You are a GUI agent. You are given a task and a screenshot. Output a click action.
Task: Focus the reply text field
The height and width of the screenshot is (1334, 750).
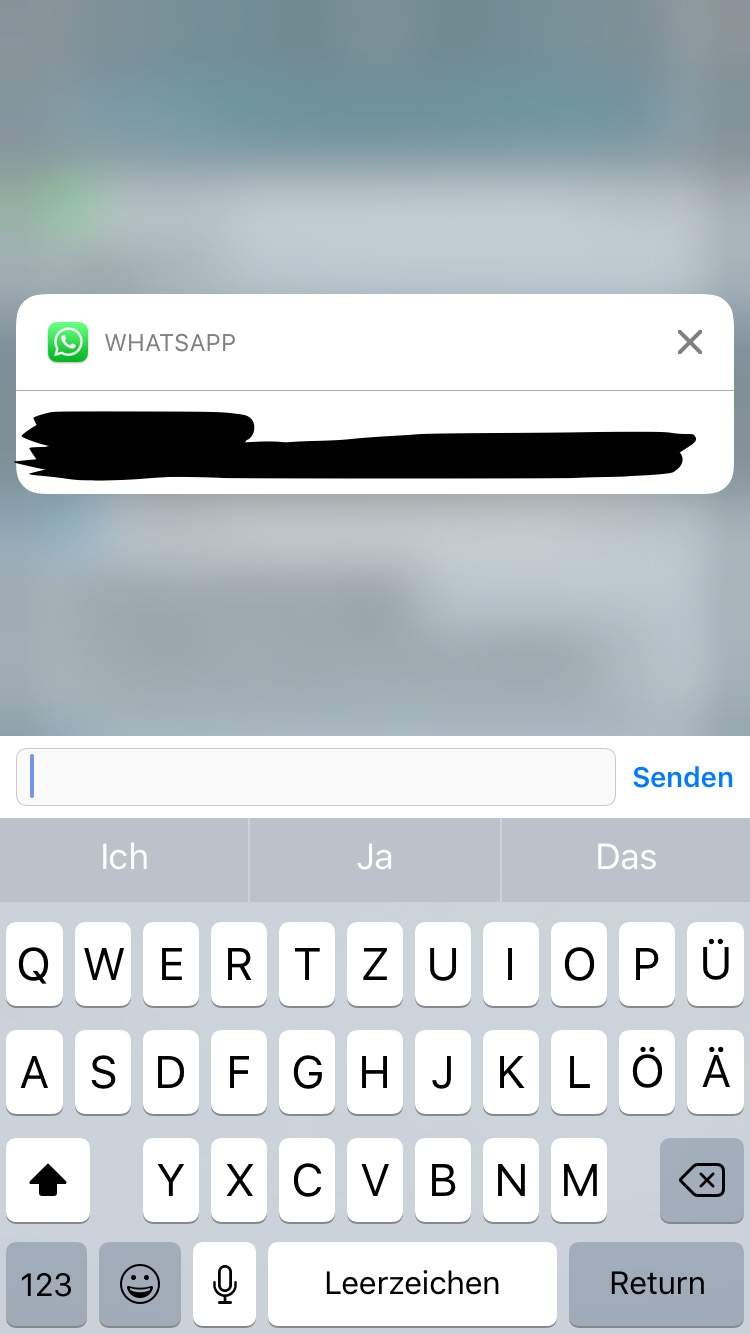coord(315,777)
